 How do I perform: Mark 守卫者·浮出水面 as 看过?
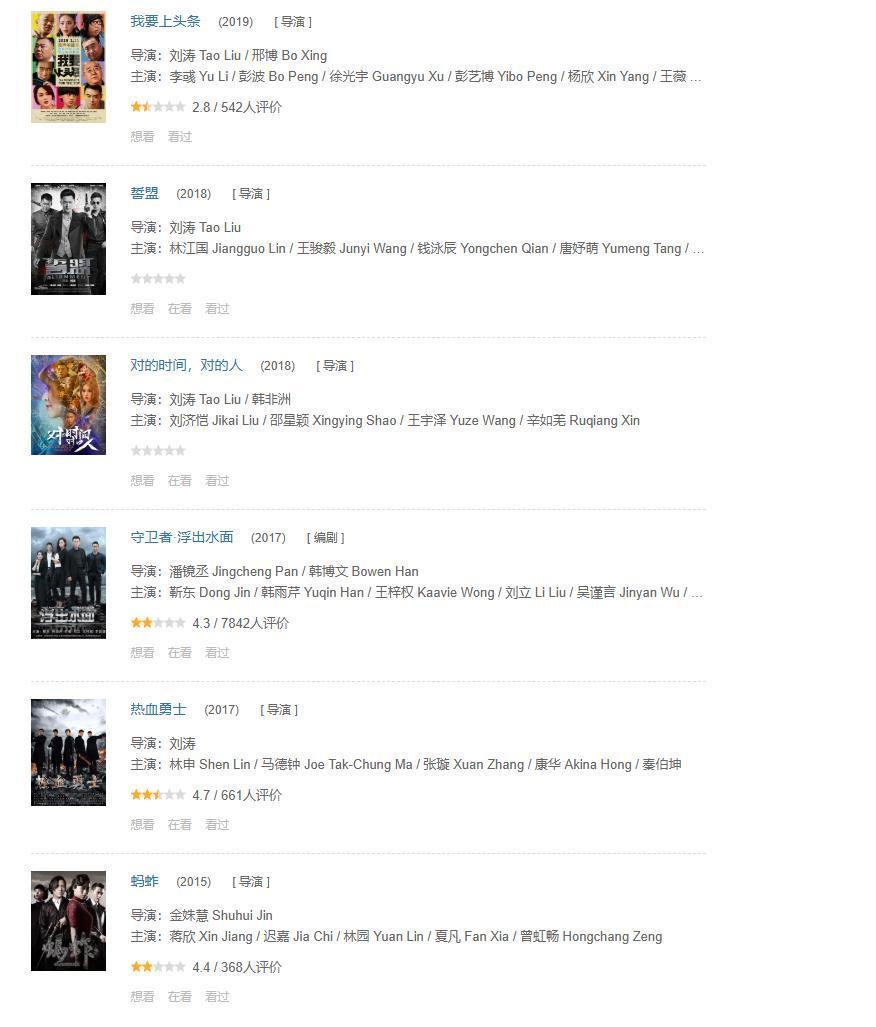217,652
